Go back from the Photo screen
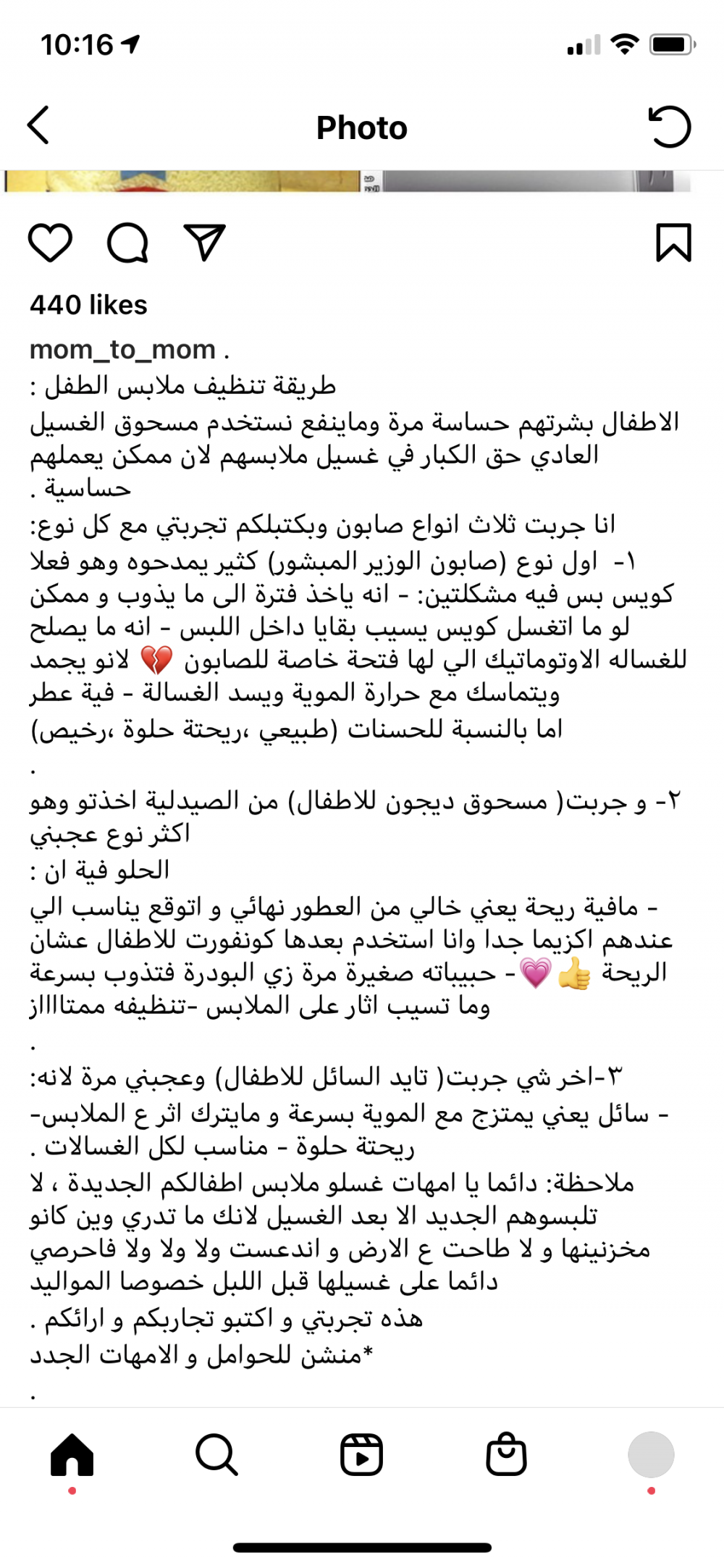 (39, 126)
